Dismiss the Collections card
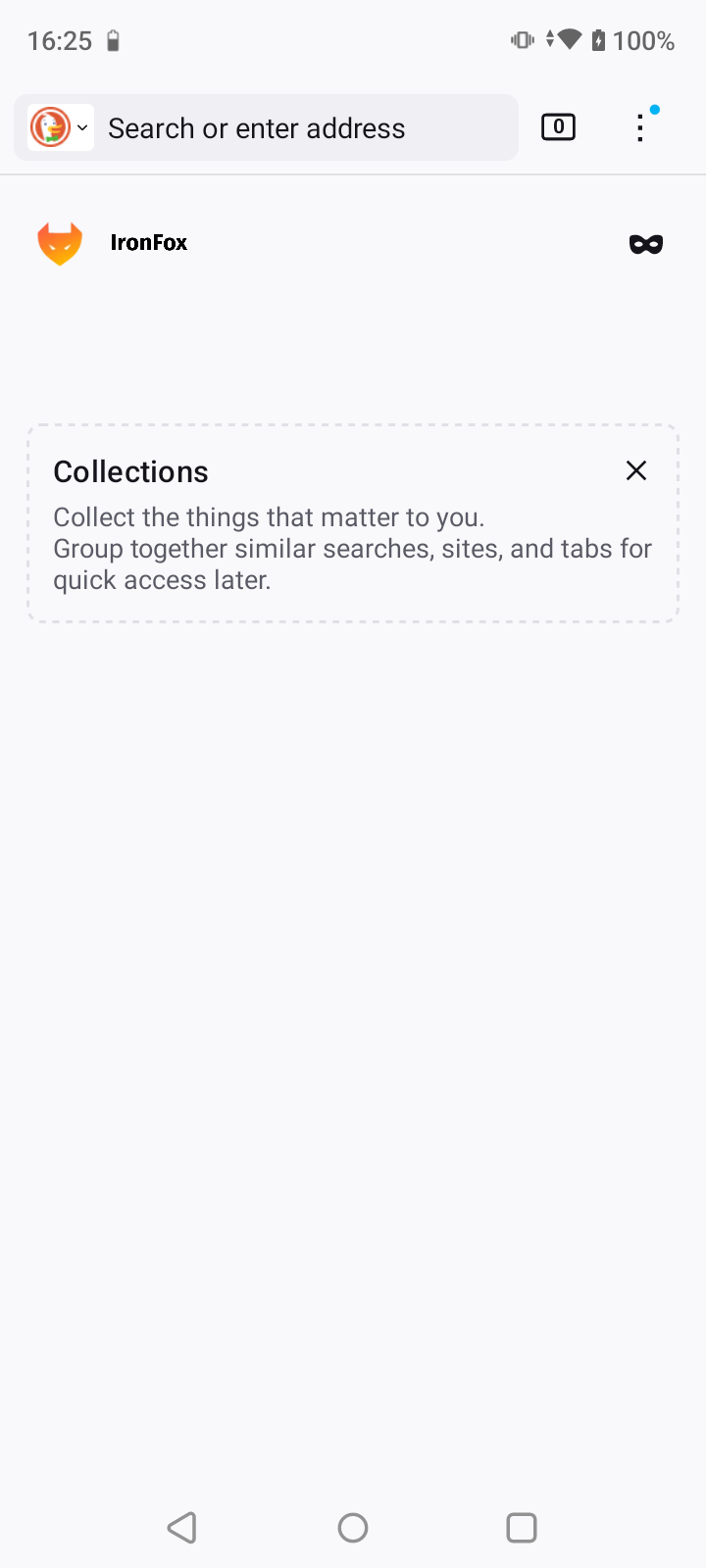 pyautogui.click(x=636, y=471)
